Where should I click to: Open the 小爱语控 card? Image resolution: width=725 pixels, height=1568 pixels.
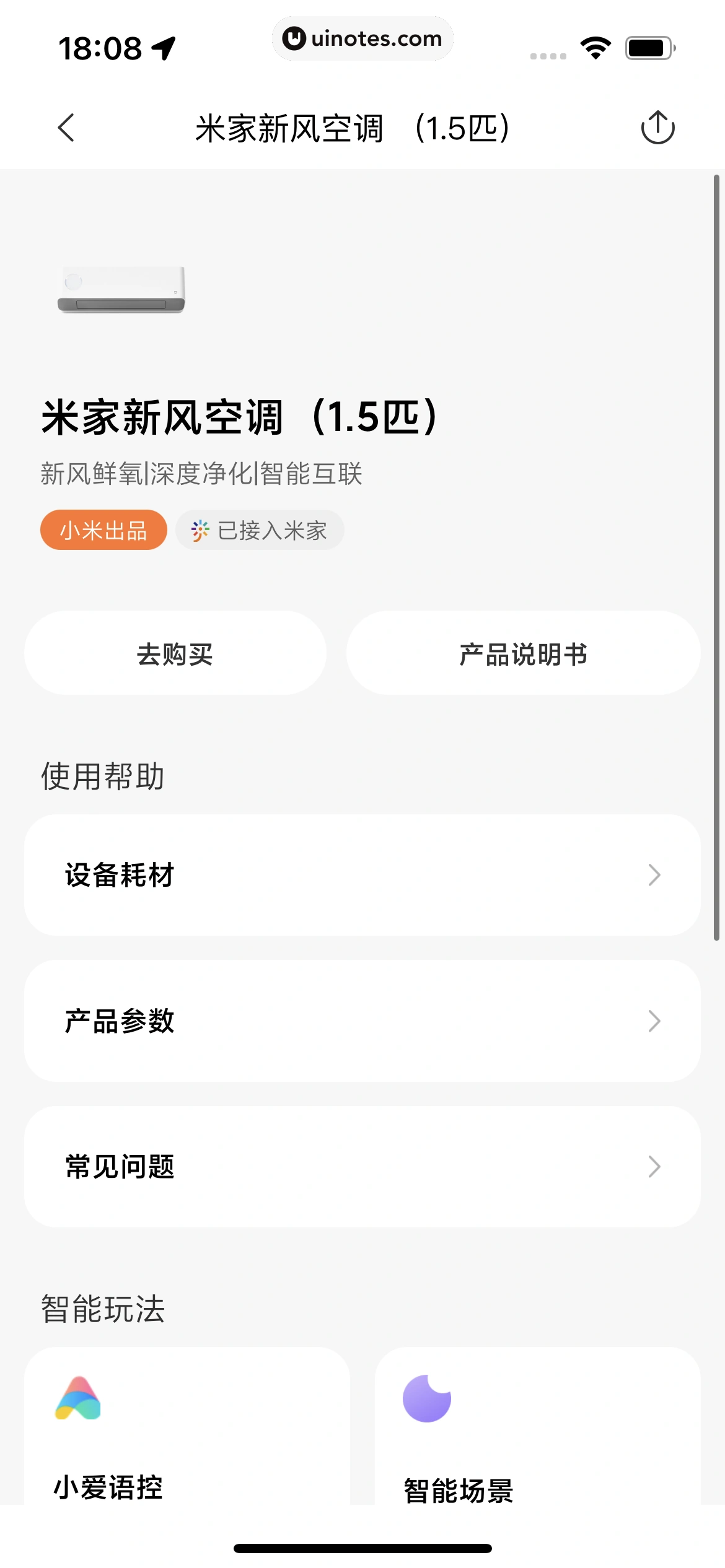[187, 1431]
